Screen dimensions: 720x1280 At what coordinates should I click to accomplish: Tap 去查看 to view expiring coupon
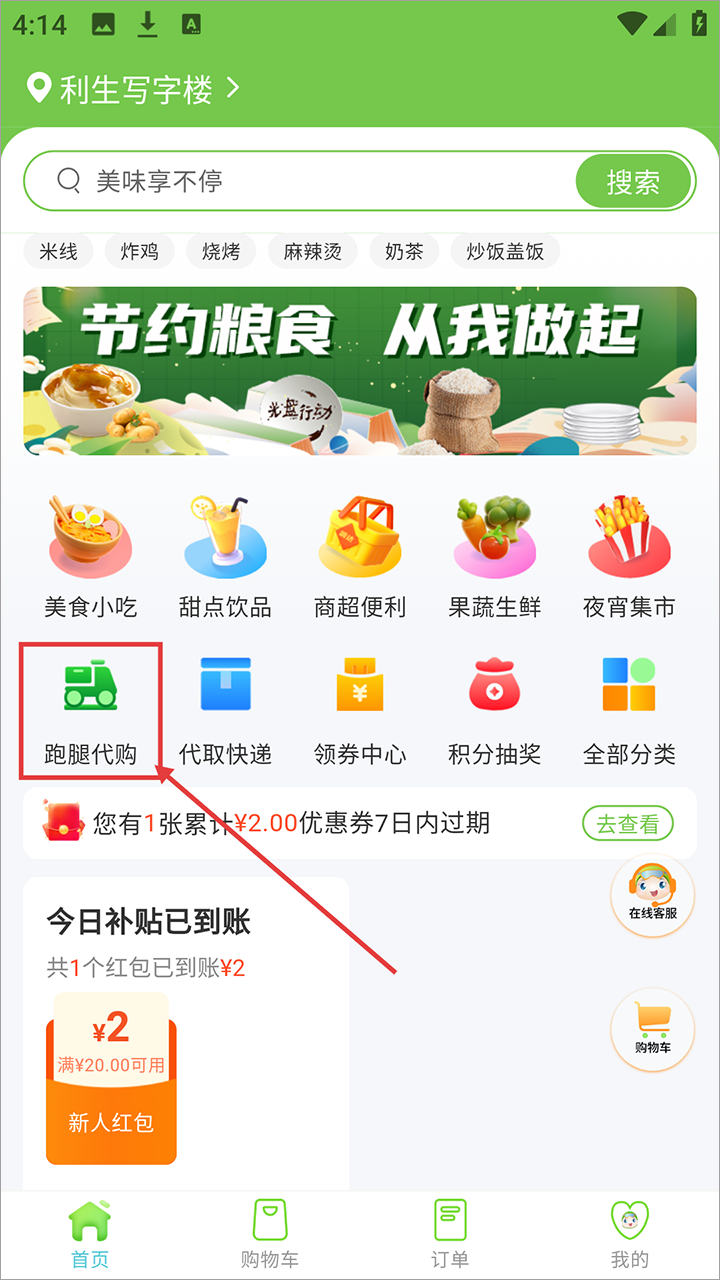point(628,824)
